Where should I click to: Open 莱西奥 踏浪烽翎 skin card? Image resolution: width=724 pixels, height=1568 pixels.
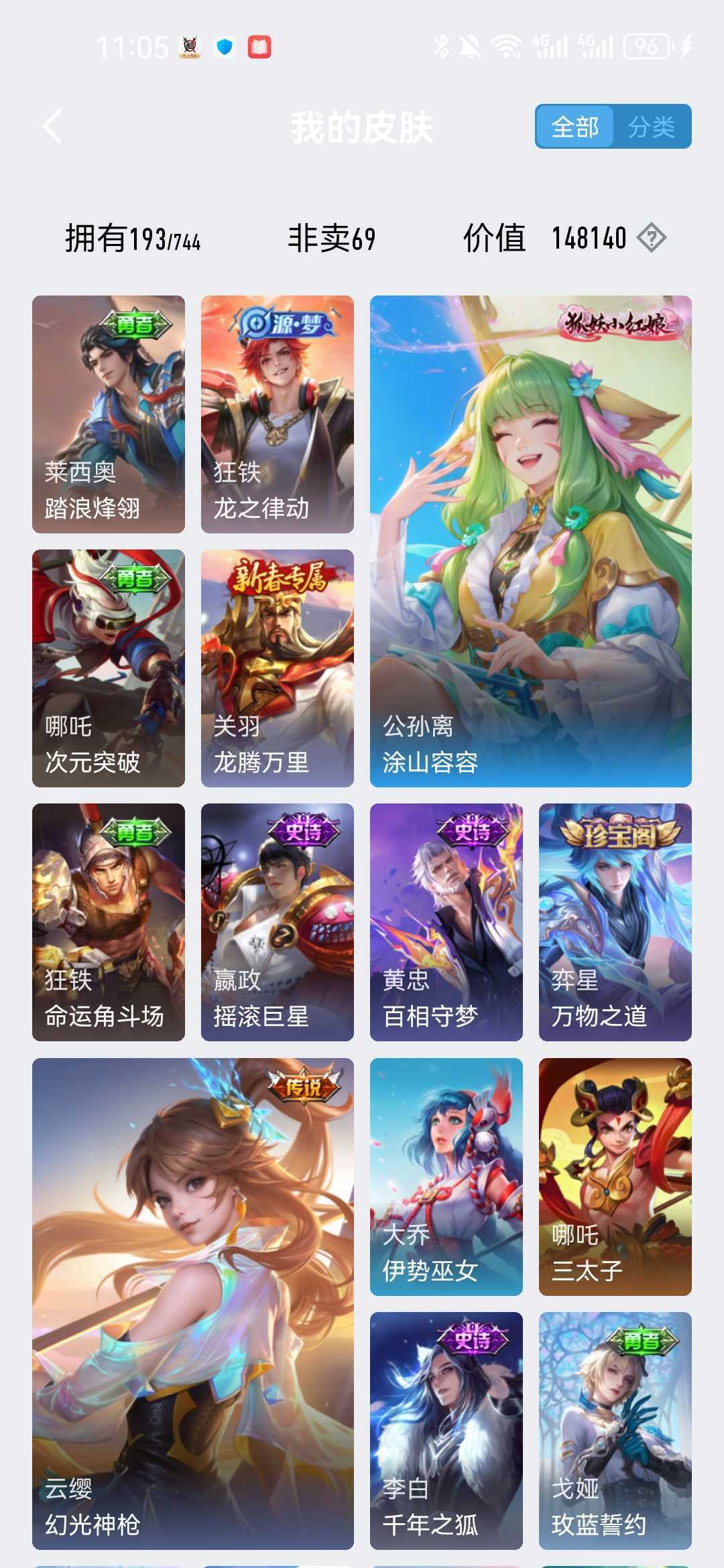(109, 414)
